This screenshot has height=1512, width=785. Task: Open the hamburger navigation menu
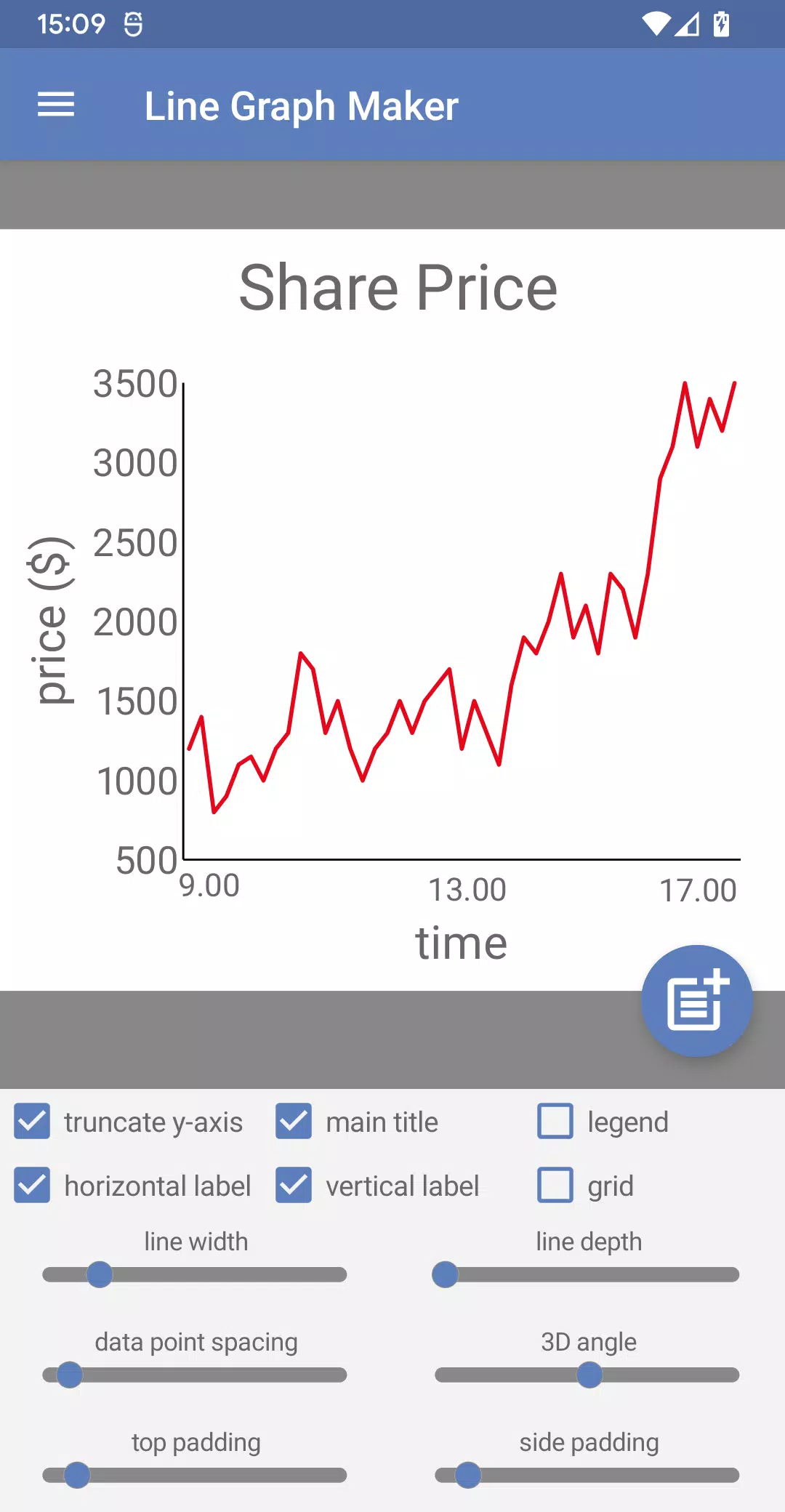56,105
